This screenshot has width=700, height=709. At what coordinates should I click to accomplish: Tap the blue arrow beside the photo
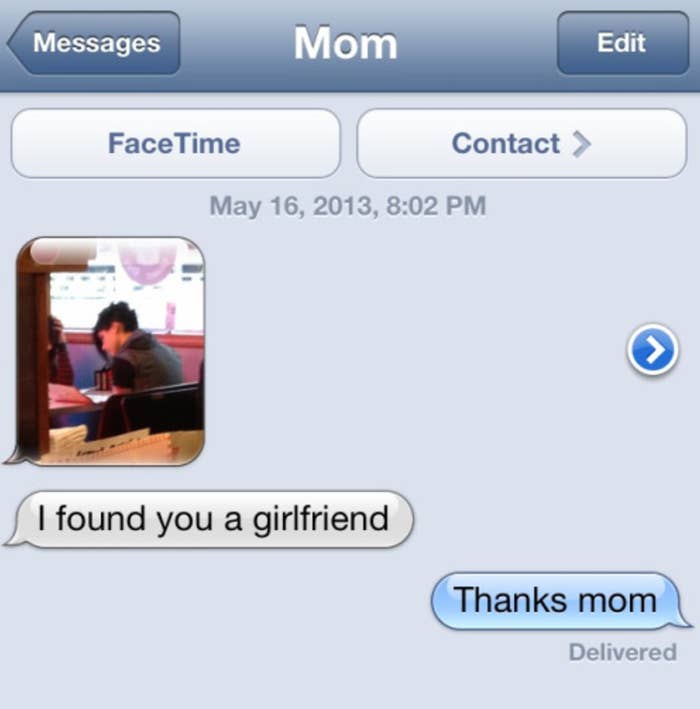653,350
